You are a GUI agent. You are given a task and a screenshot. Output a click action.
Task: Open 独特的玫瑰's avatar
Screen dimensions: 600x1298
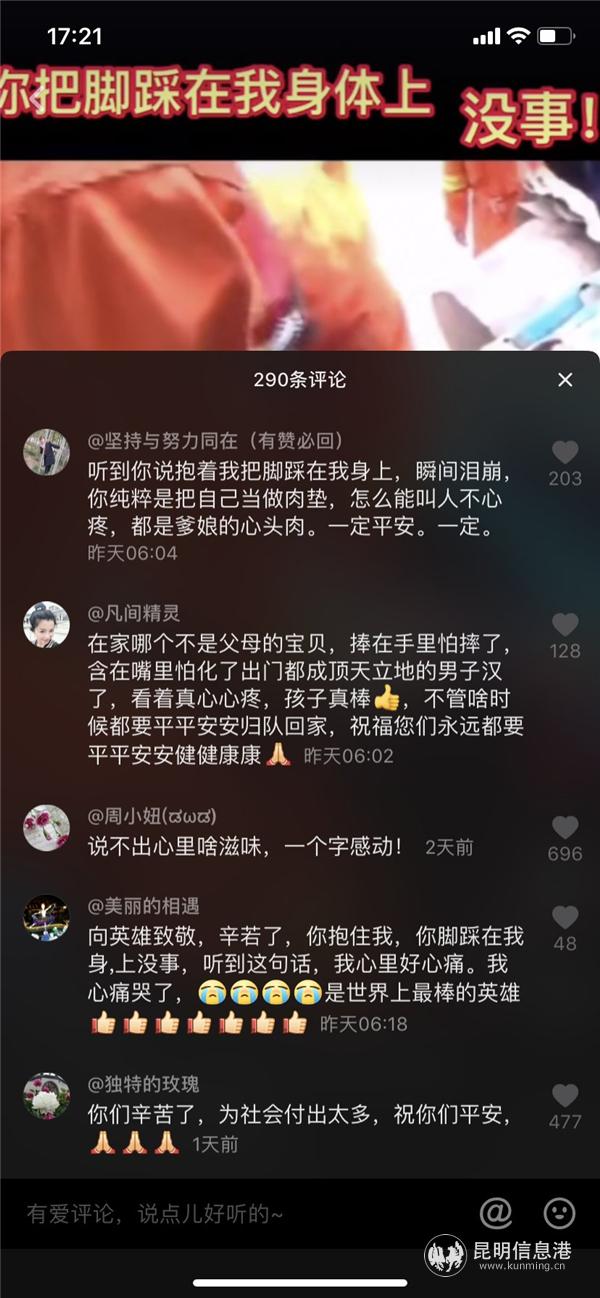pos(46,1095)
